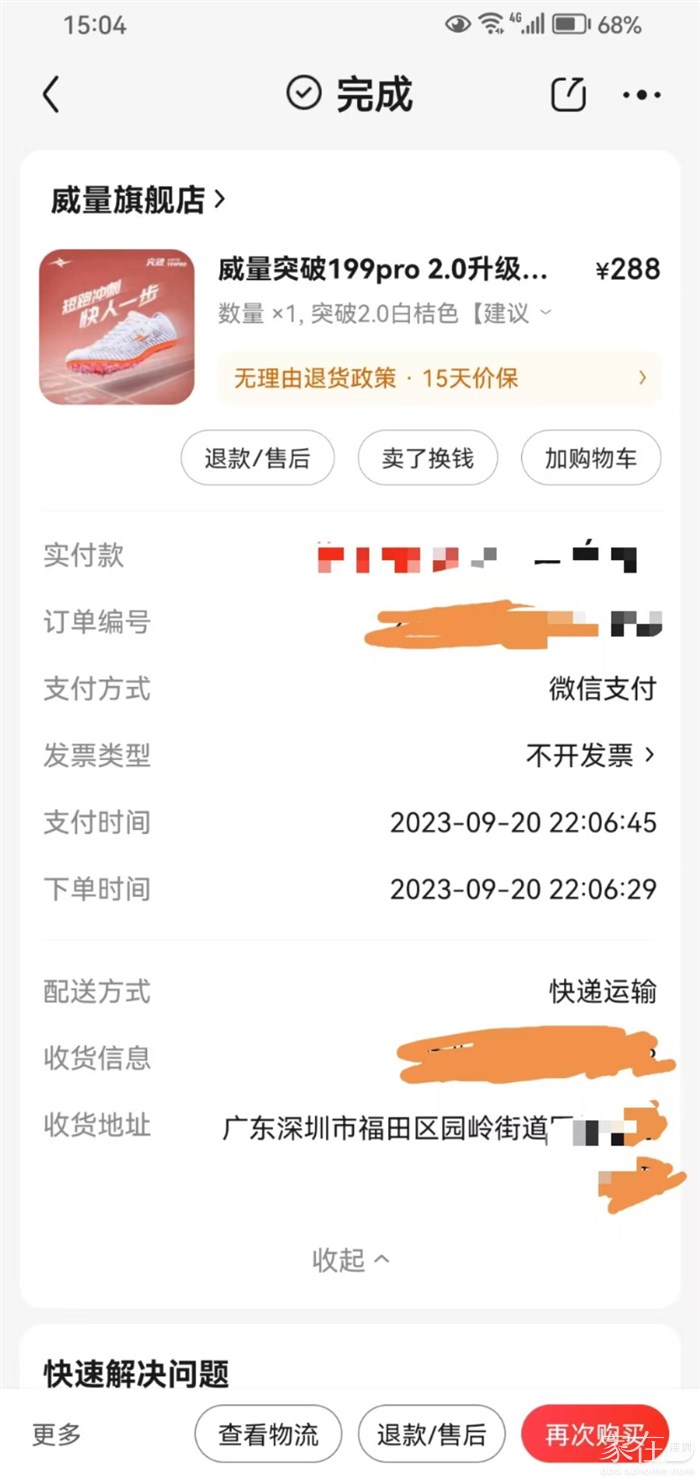Reorder with 再次购买
700x1478 pixels.
(x=594, y=1434)
